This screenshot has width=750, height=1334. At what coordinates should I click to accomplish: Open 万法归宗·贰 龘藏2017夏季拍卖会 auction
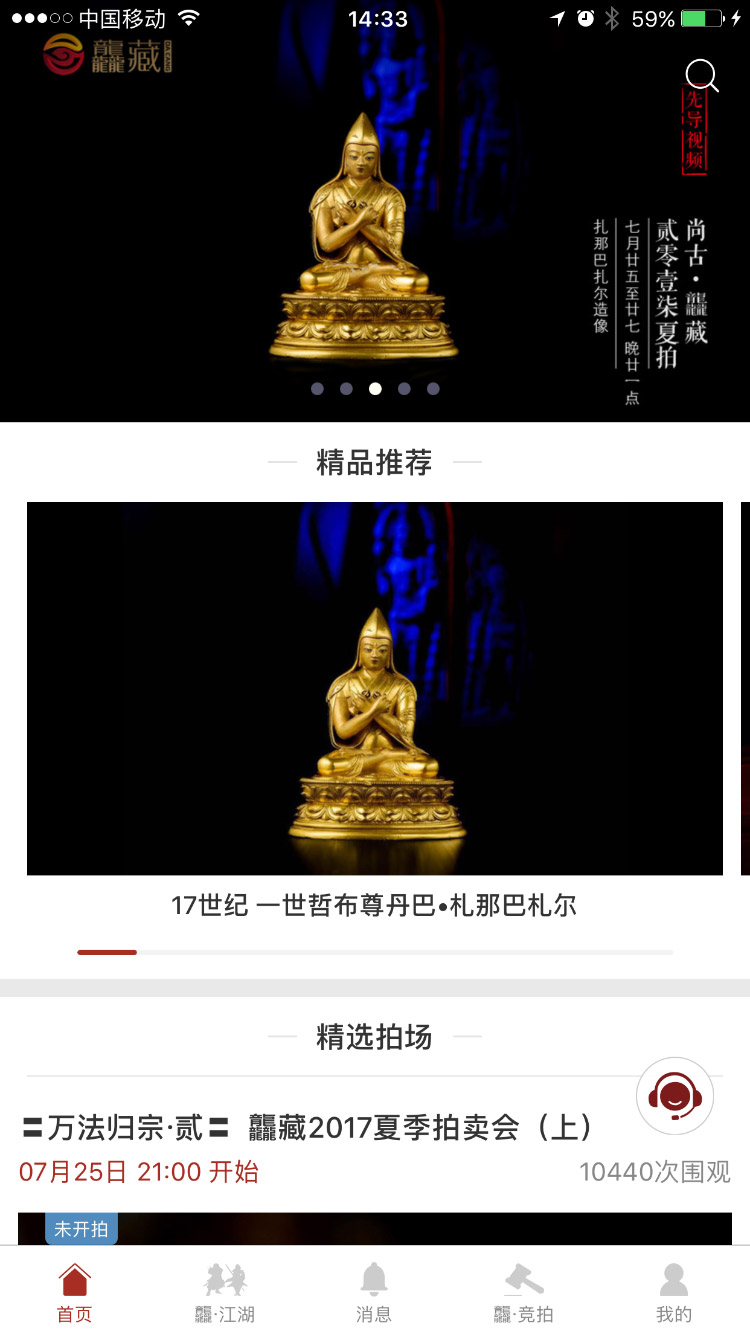pyautogui.click(x=310, y=1128)
